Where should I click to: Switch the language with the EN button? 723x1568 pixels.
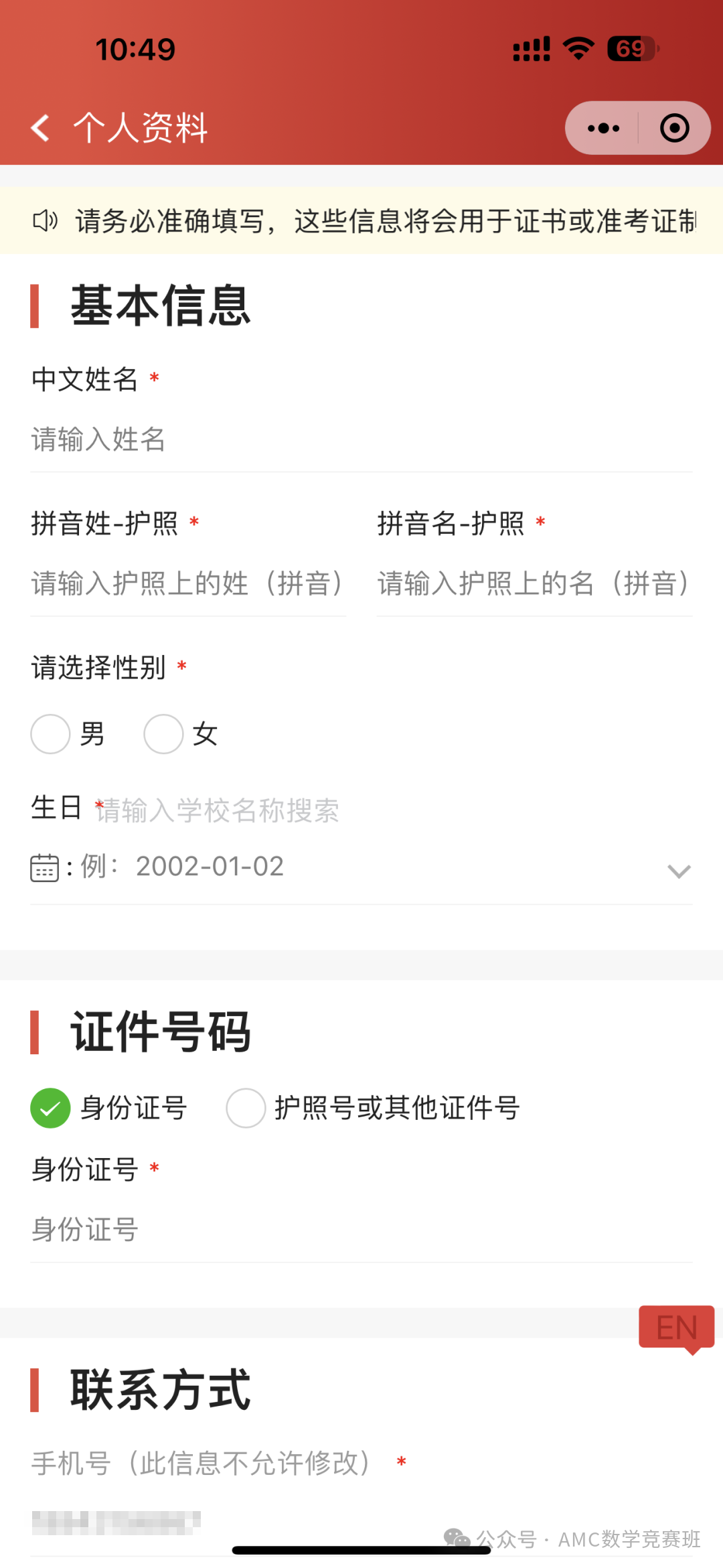point(677,1328)
